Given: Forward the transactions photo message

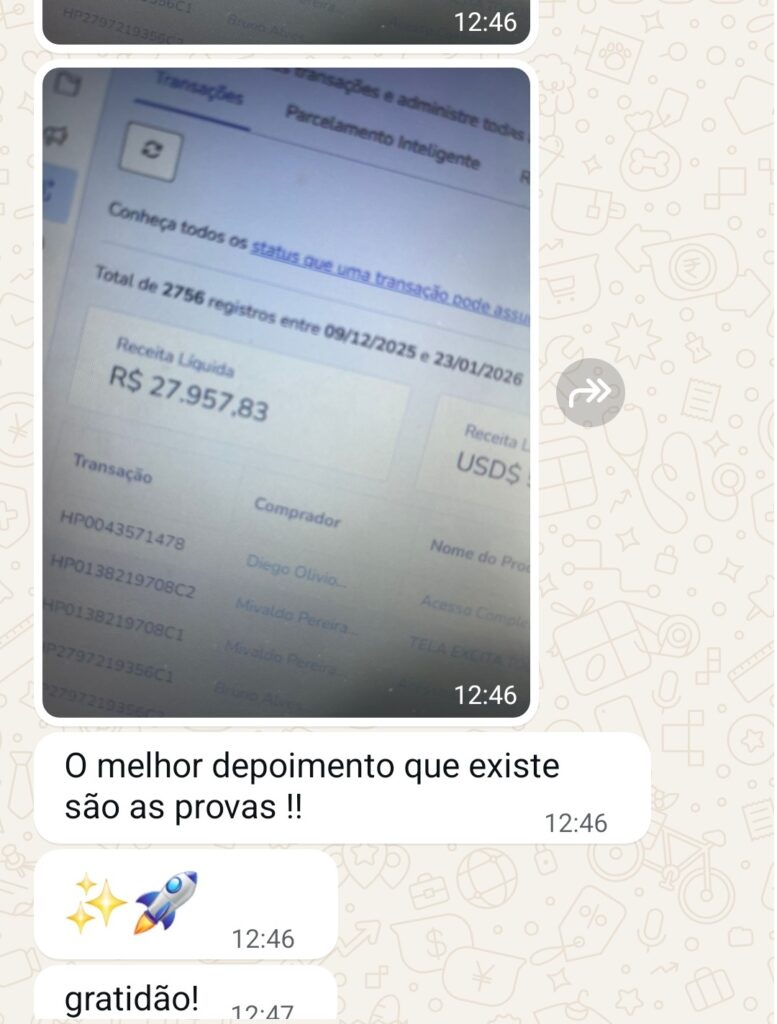Looking at the screenshot, I should [590, 392].
